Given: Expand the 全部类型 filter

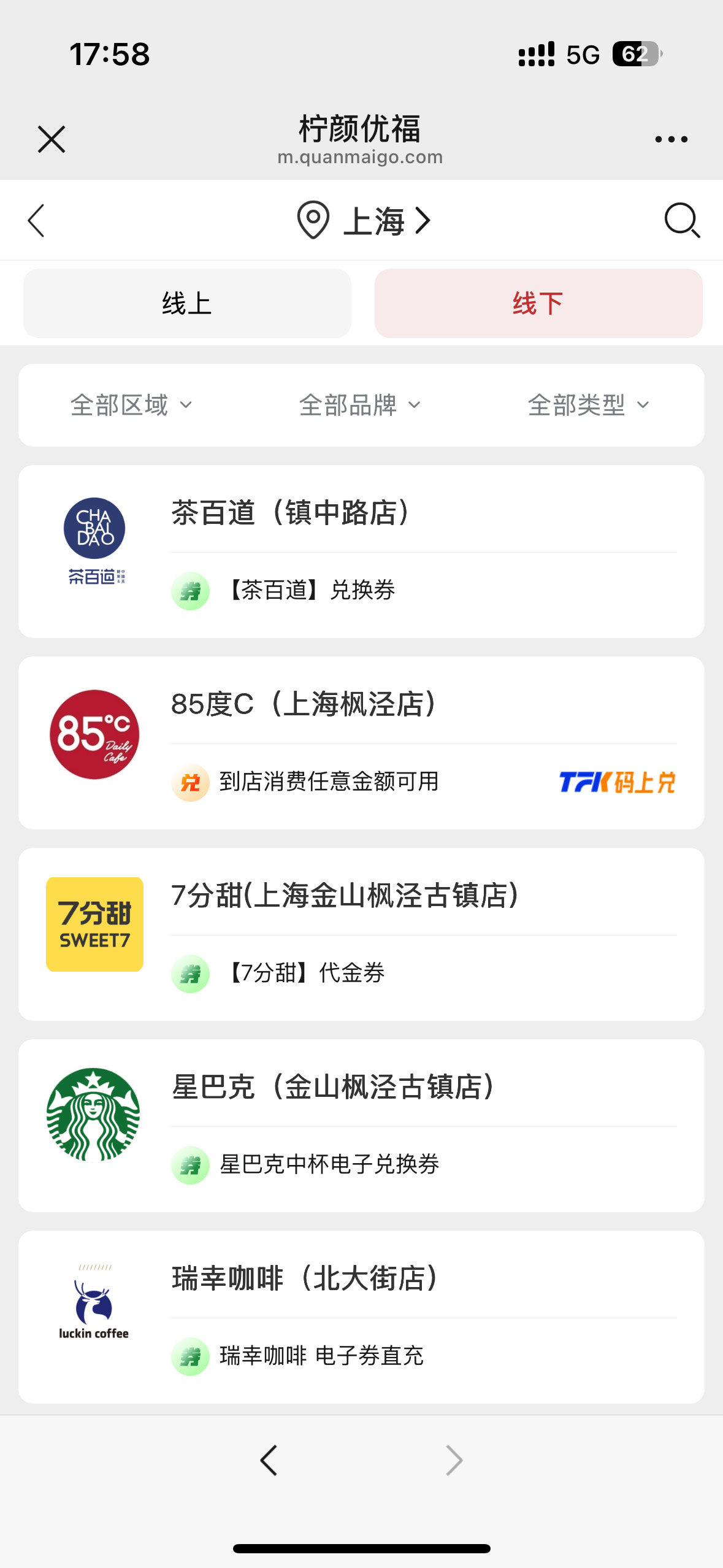Looking at the screenshot, I should 588,405.
